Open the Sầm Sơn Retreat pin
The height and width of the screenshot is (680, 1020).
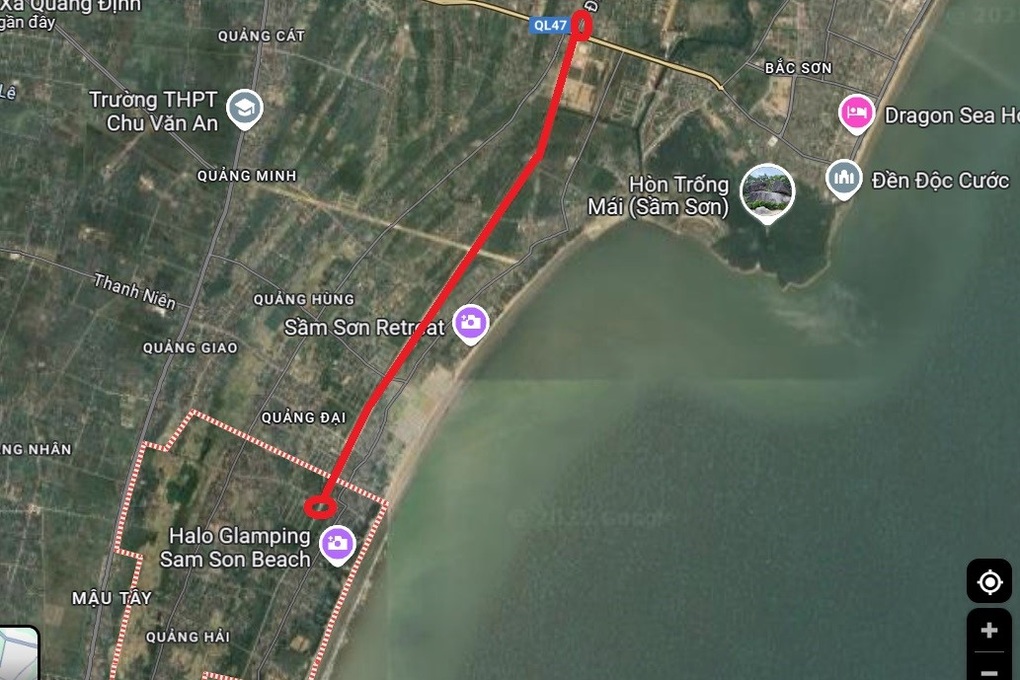tap(471, 323)
